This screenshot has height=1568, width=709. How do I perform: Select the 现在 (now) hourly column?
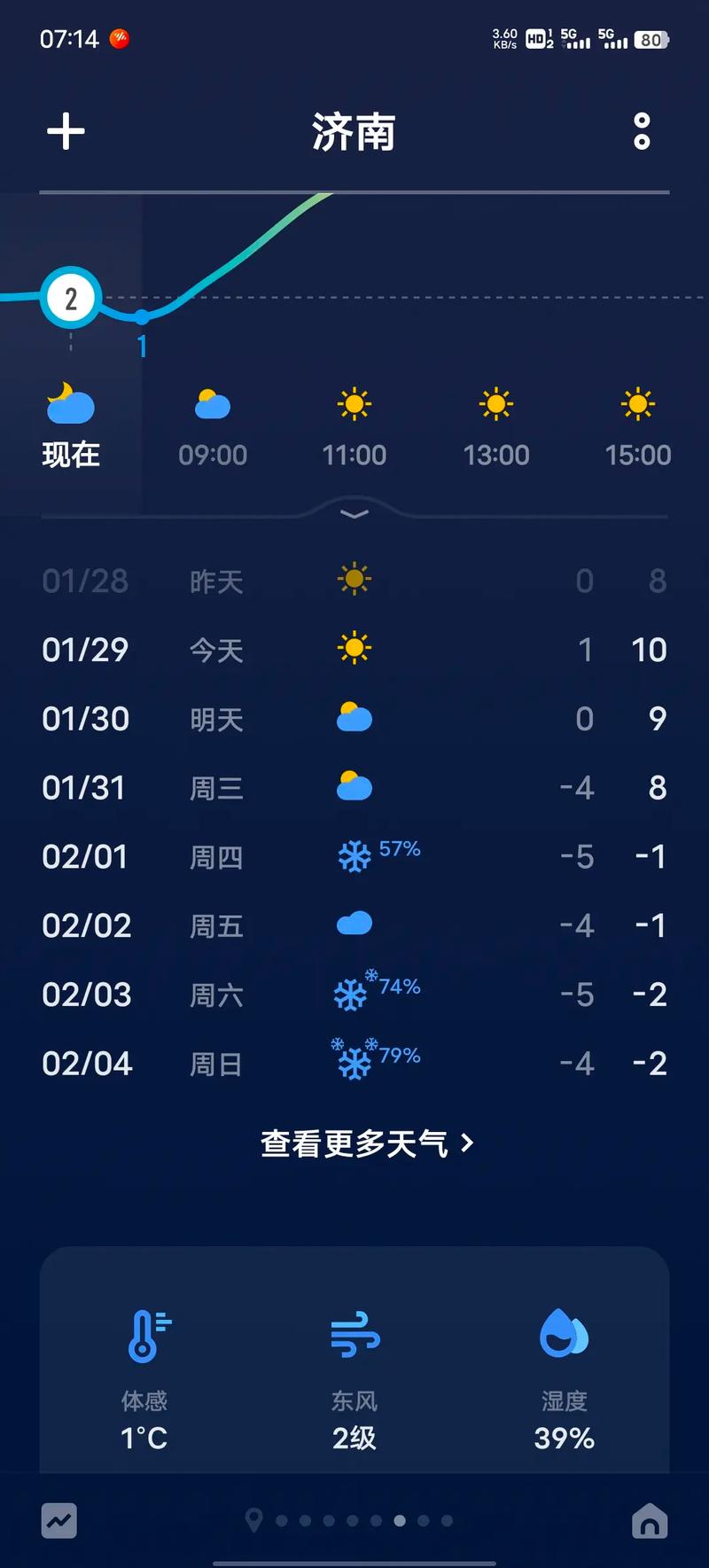[x=71, y=428]
